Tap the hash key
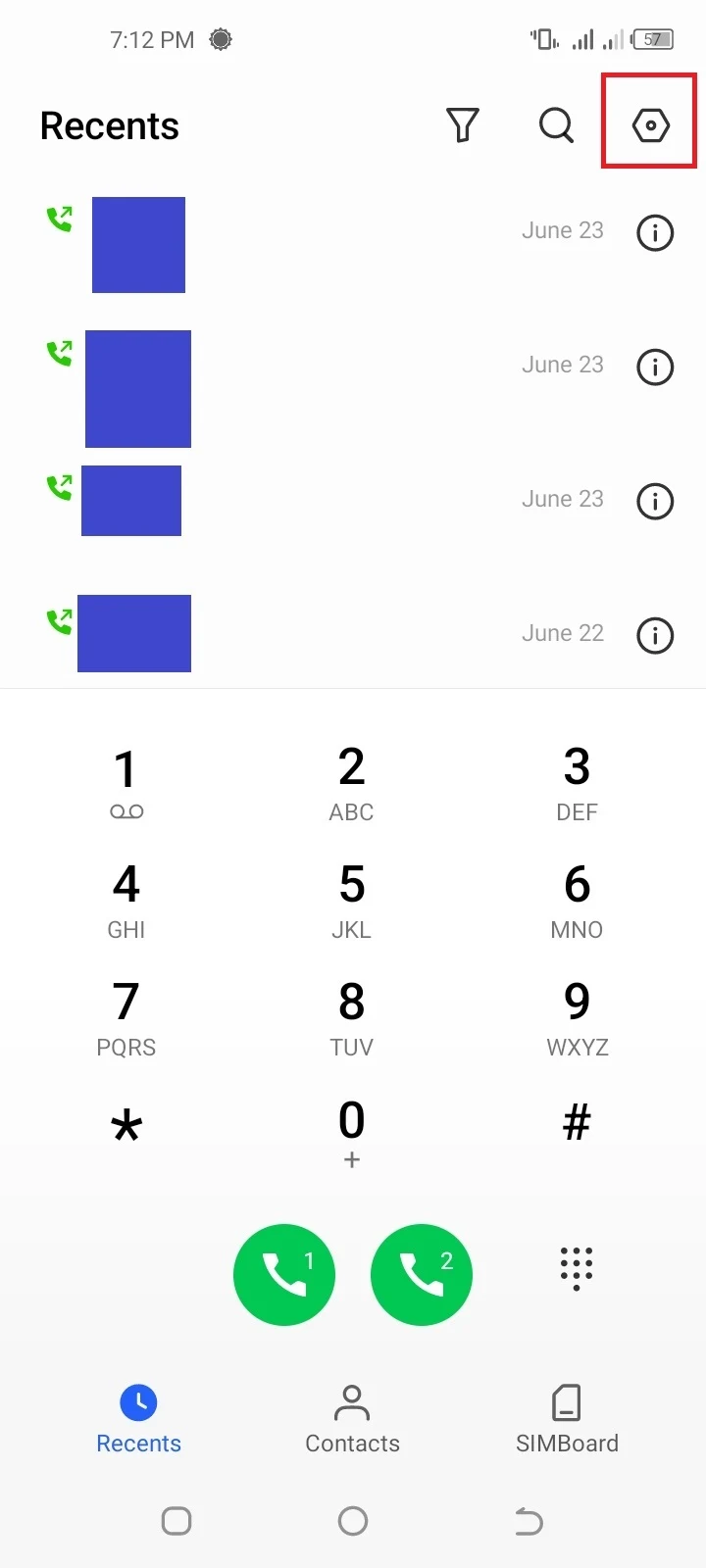706x1568 pixels. click(x=578, y=1122)
